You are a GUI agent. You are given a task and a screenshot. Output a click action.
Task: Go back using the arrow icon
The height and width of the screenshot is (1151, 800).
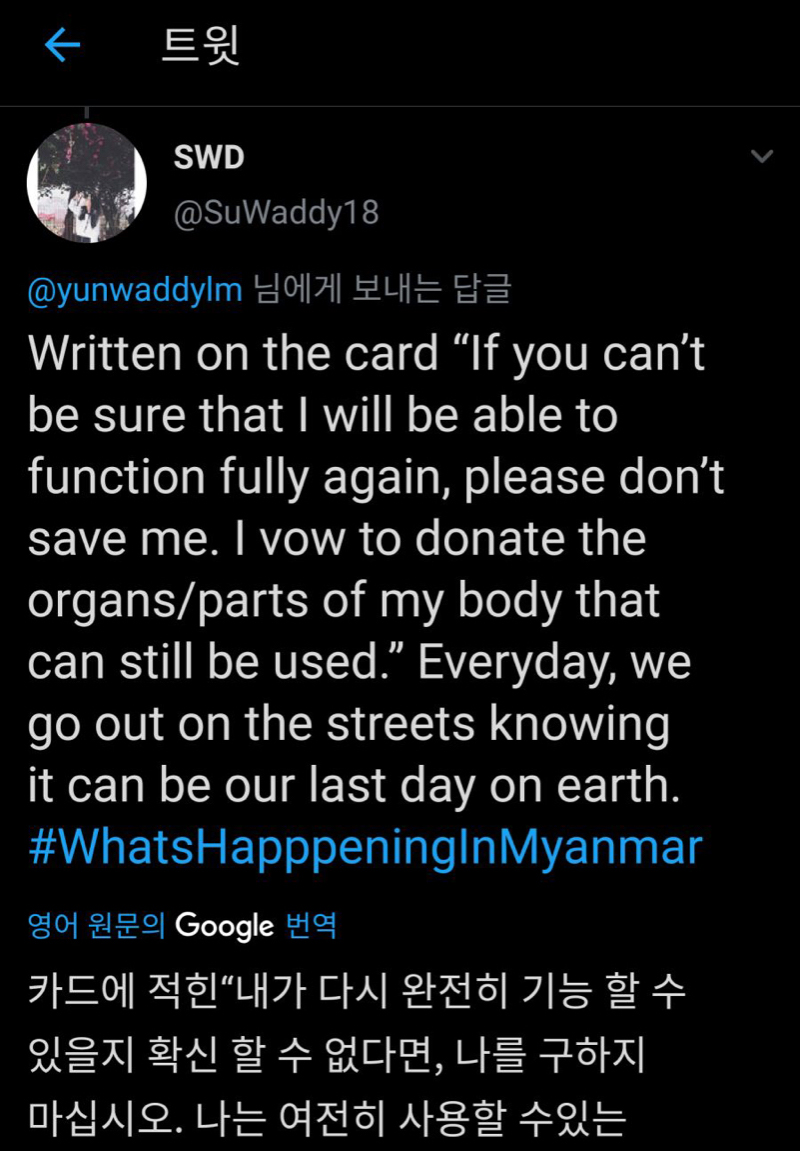(62, 45)
